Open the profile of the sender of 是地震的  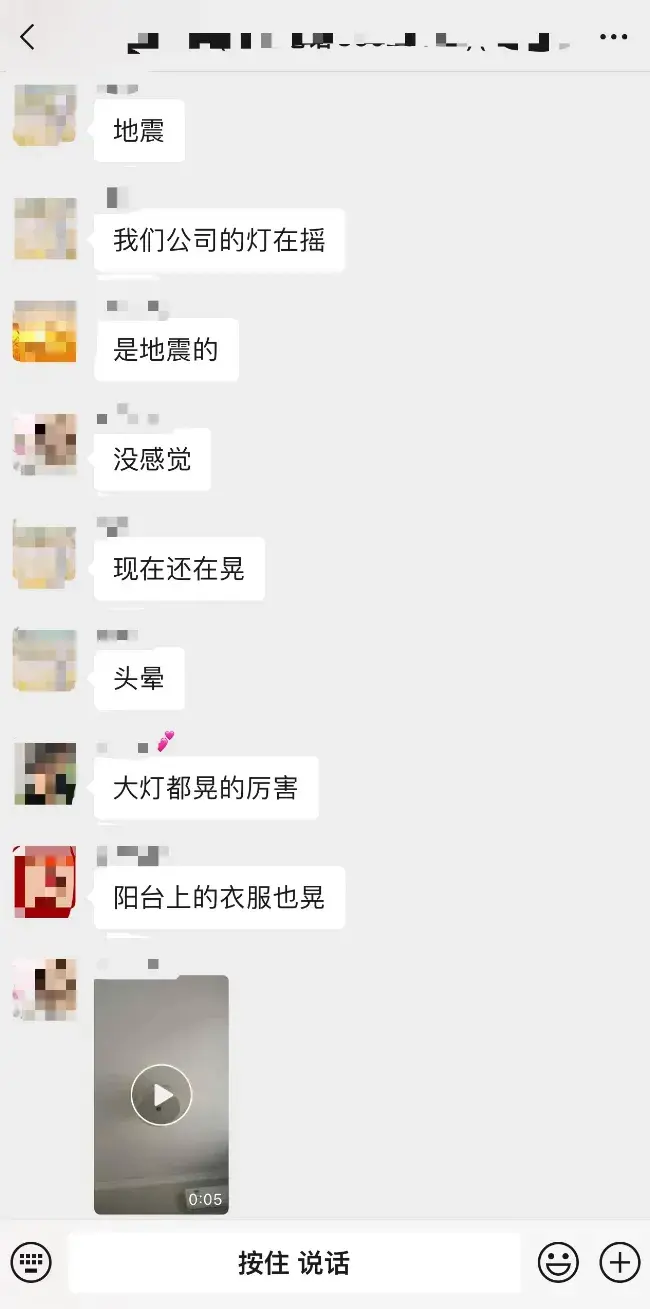click(x=45, y=331)
